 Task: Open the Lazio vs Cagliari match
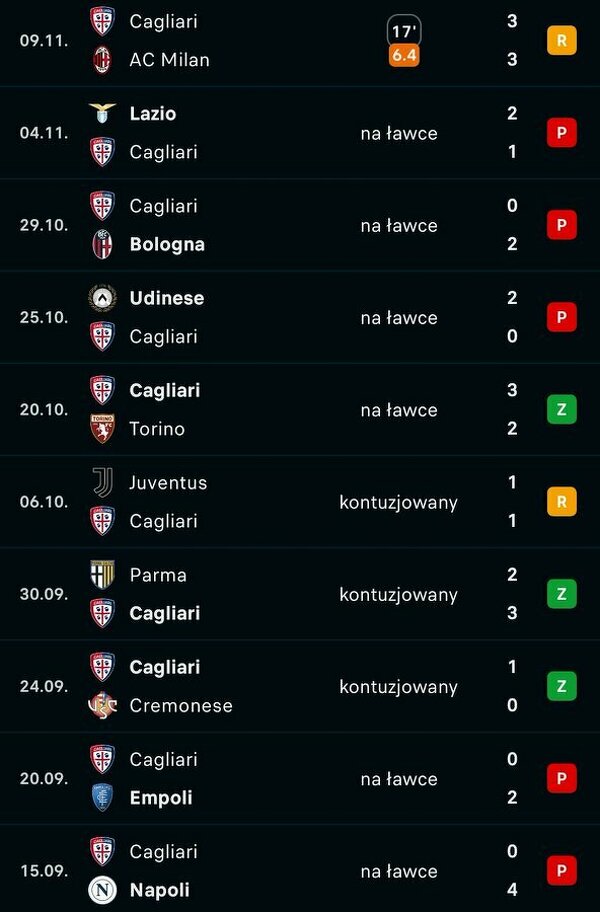pyautogui.click(x=300, y=133)
